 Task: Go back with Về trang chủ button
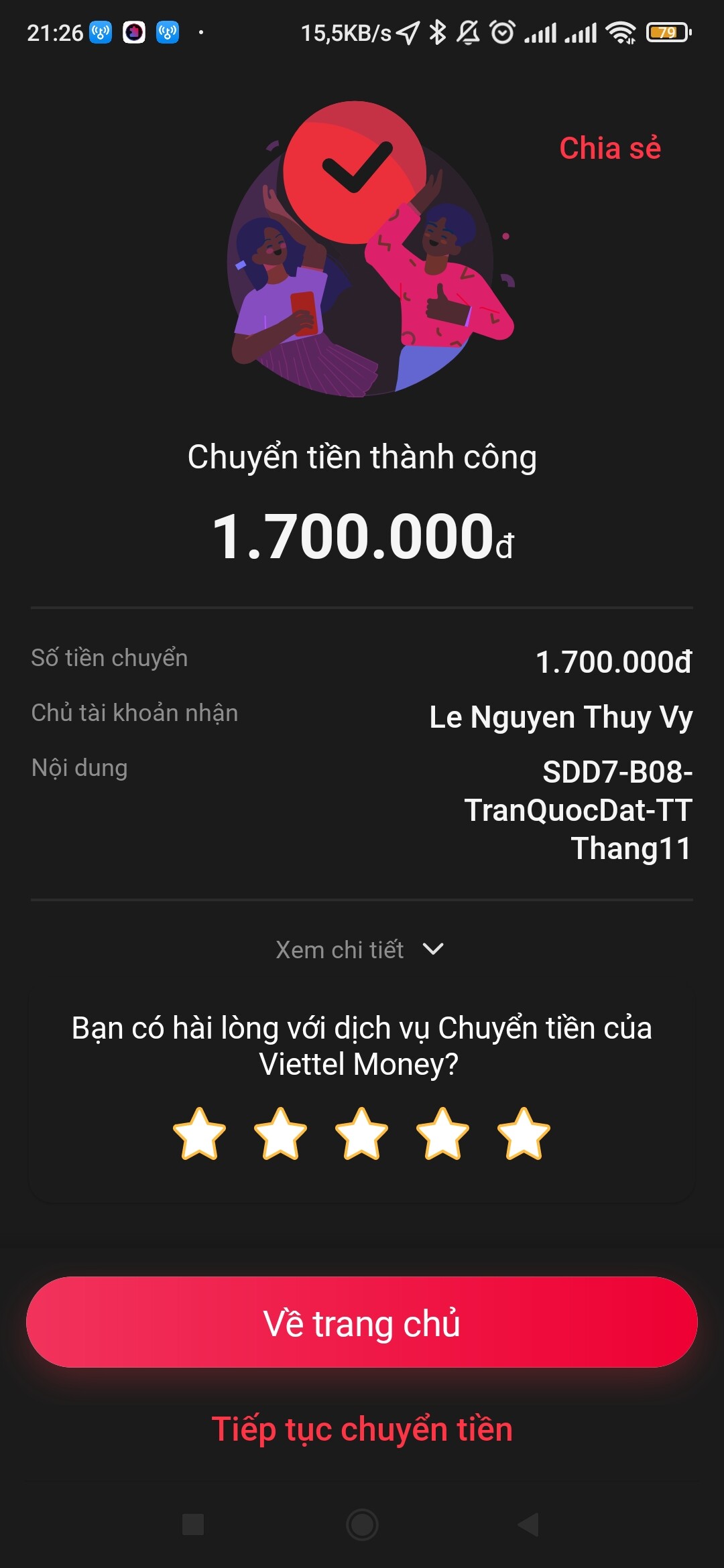(362, 1322)
